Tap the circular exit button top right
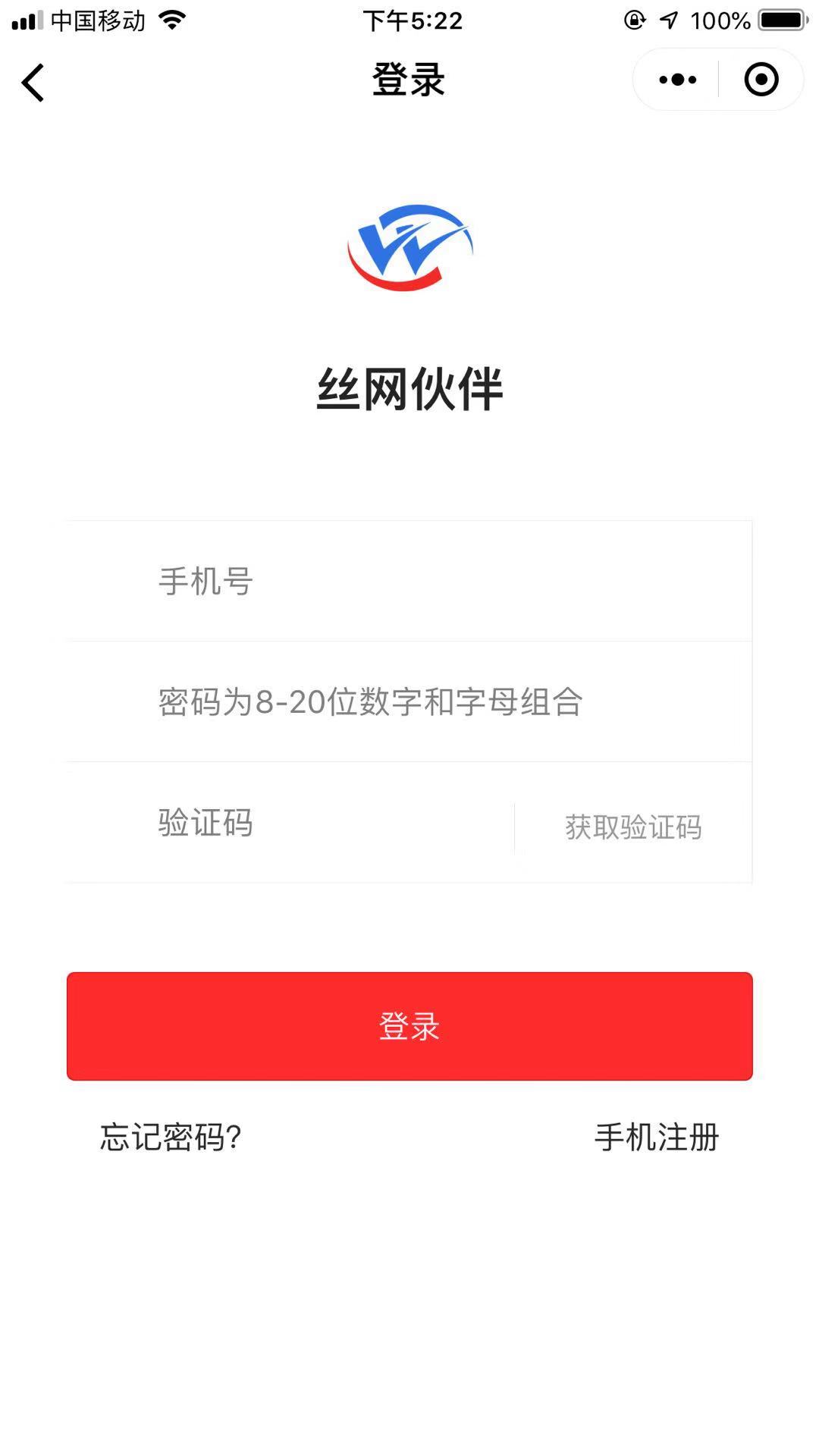The width and height of the screenshot is (819, 1456). [x=761, y=79]
